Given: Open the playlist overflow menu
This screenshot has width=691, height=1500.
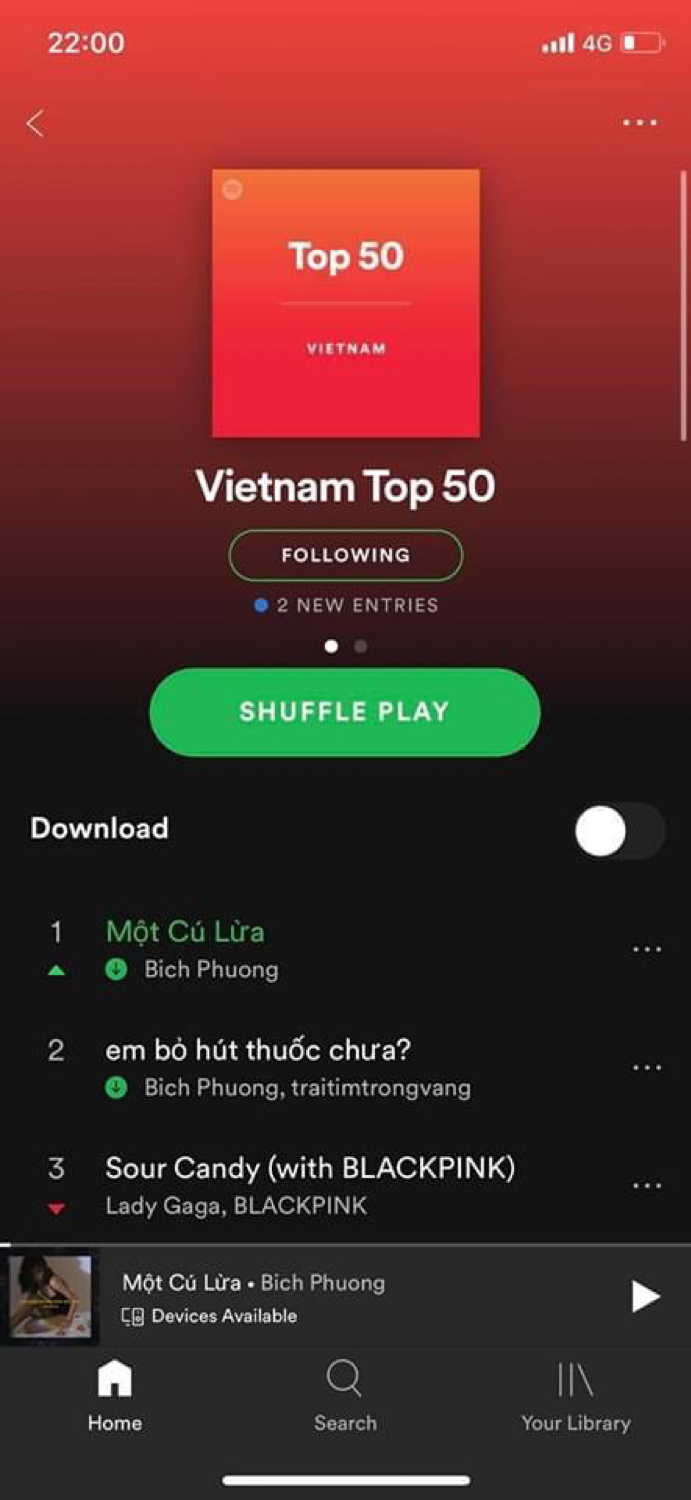Looking at the screenshot, I should [x=640, y=123].
